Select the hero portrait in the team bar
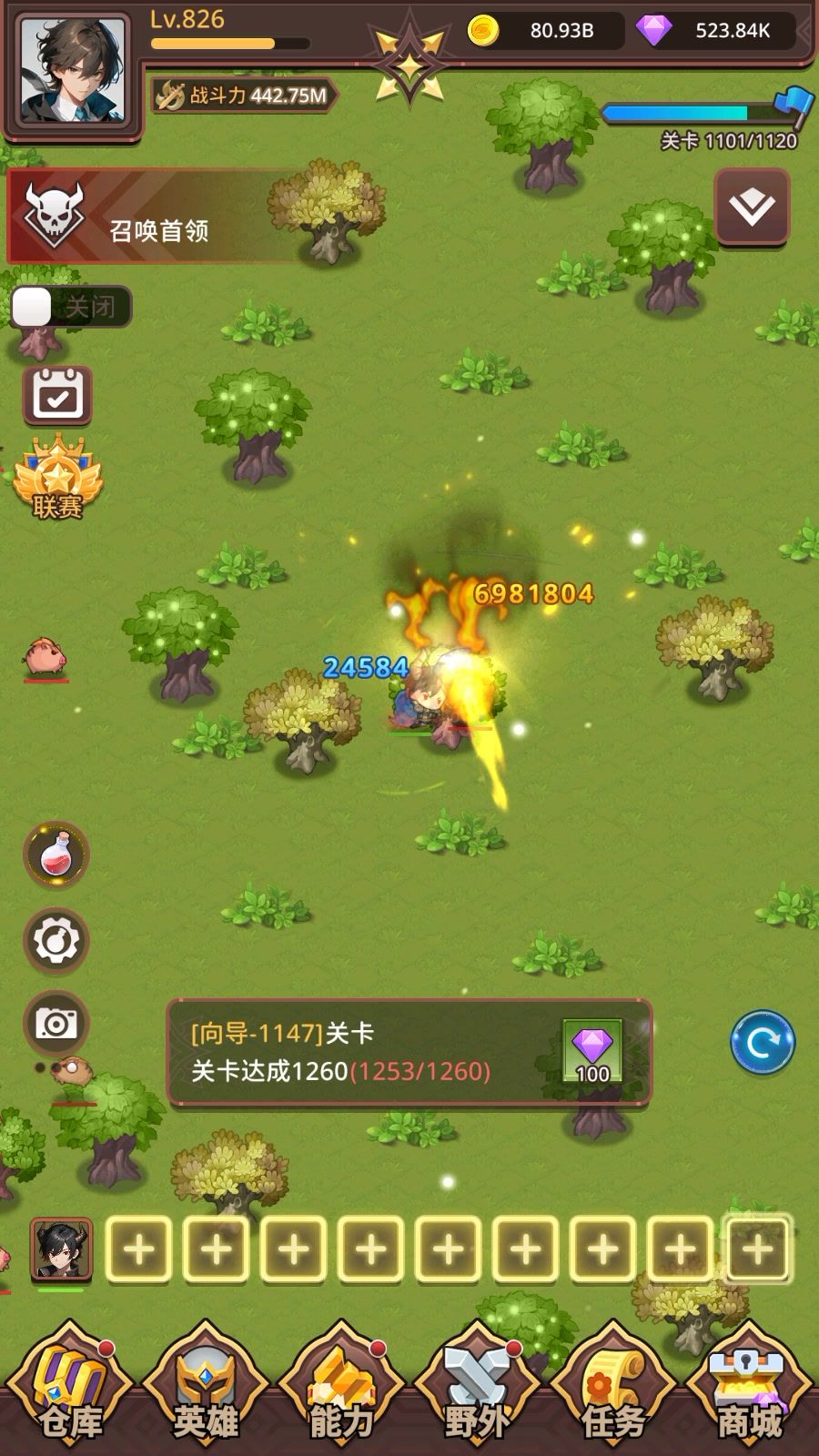Viewport: 819px width, 1456px height. [x=62, y=1249]
